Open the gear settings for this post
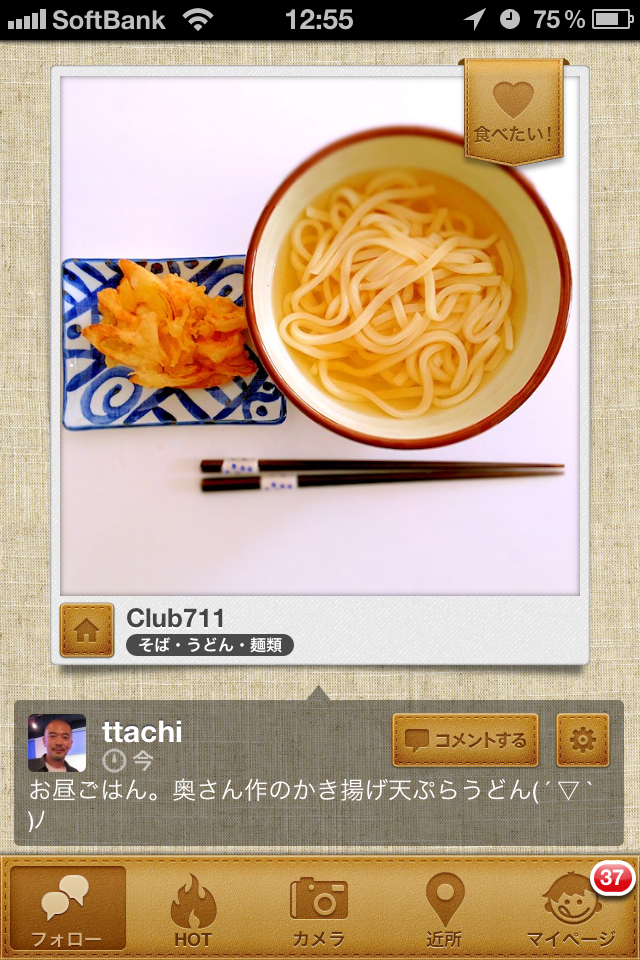Screen dimensions: 640x960 [582, 740]
